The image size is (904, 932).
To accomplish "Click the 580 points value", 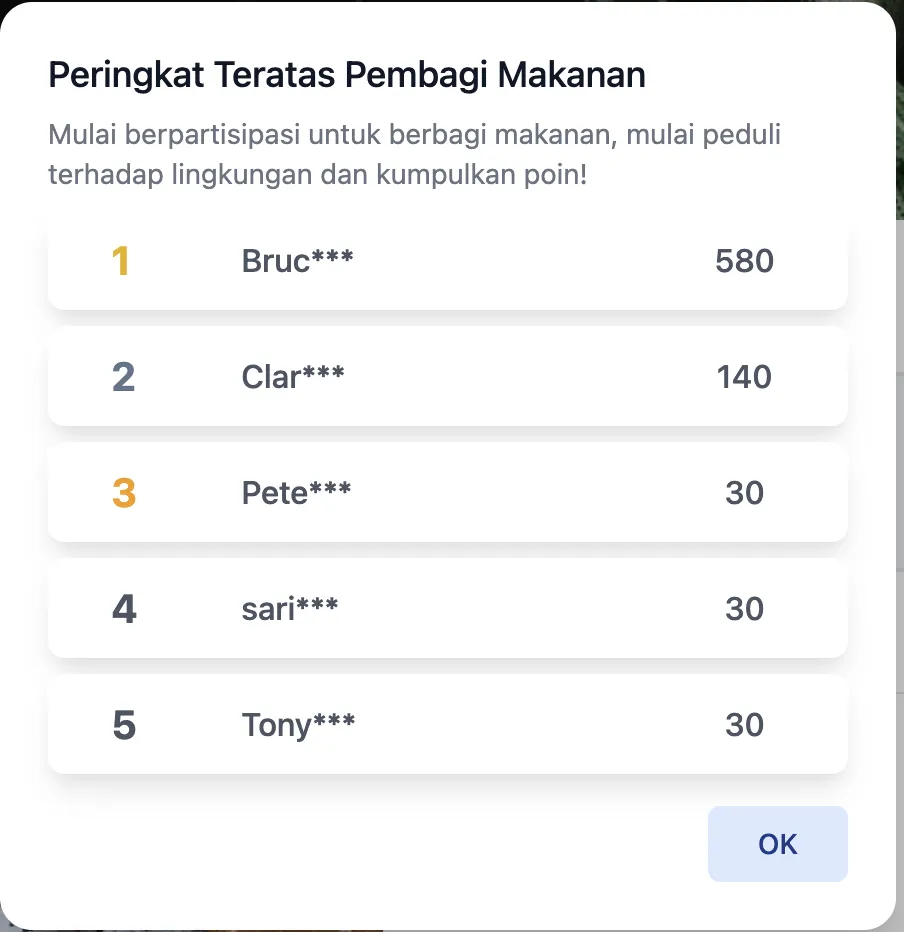I will pyautogui.click(x=744, y=261).
